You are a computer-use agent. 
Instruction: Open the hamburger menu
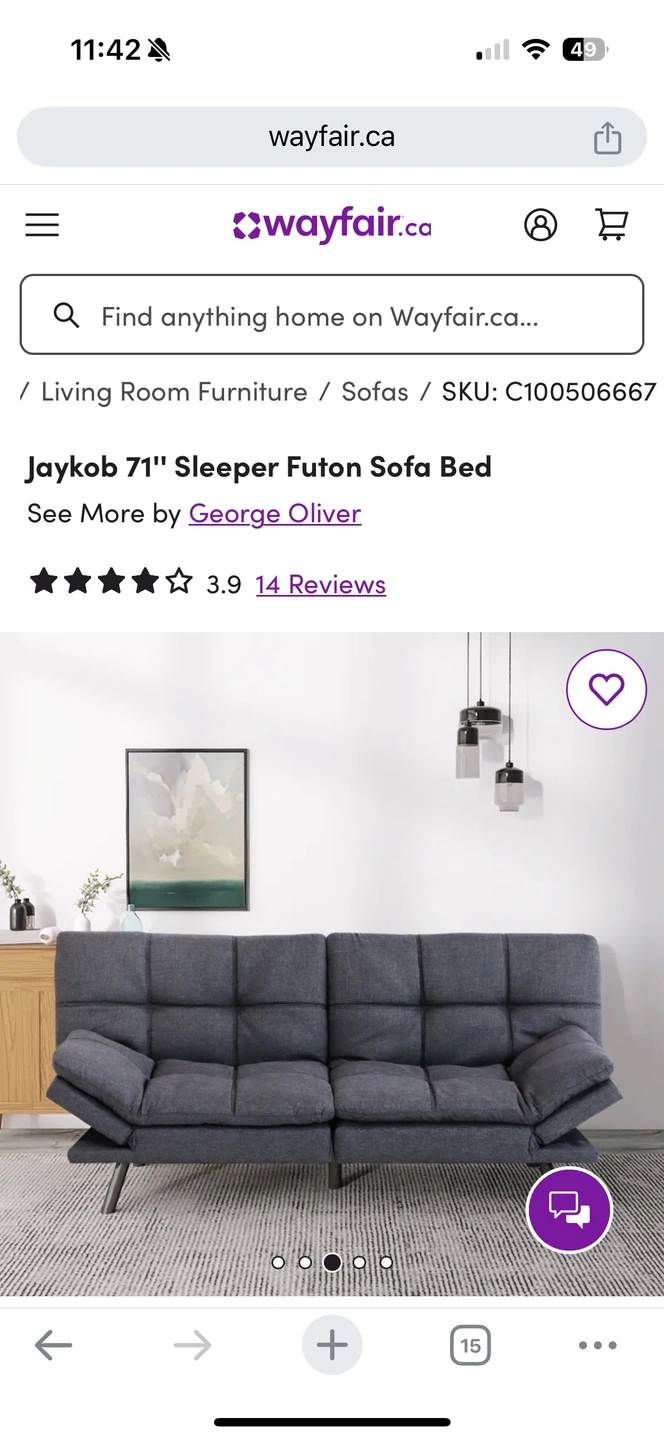coord(42,225)
